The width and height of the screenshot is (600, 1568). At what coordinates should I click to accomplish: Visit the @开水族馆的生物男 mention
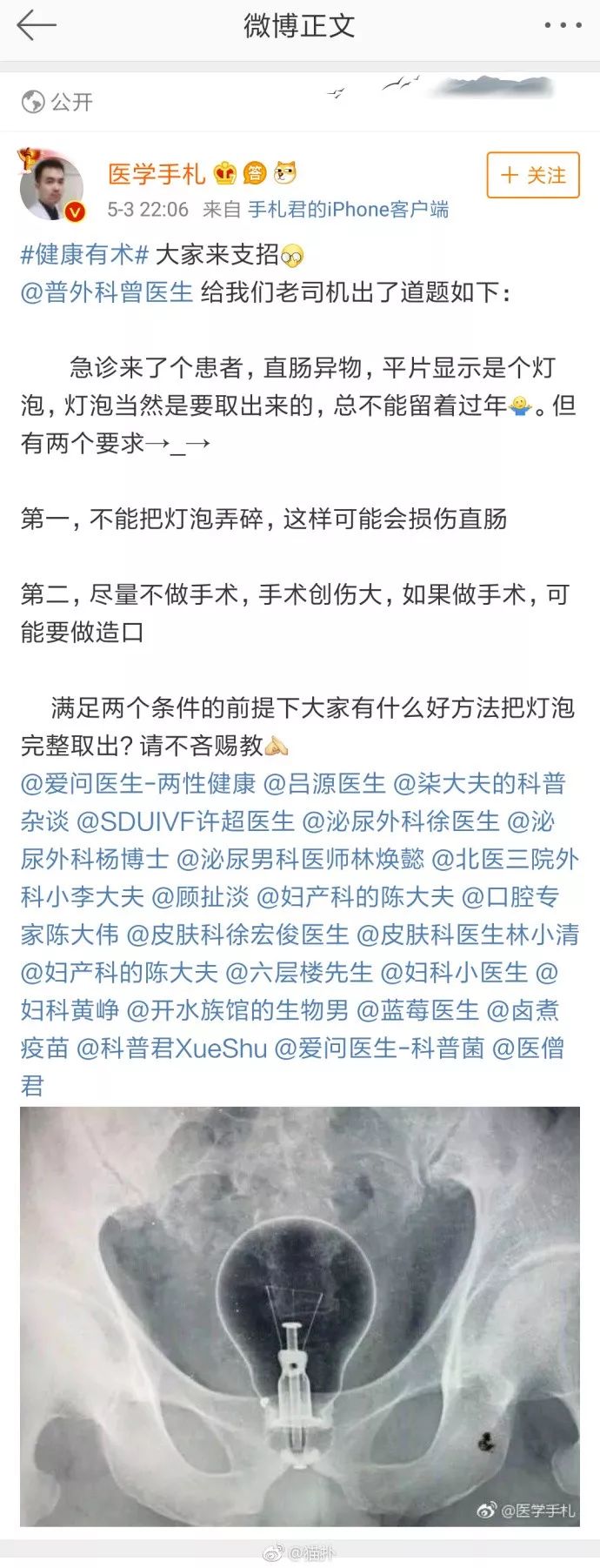(x=237, y=1010)
